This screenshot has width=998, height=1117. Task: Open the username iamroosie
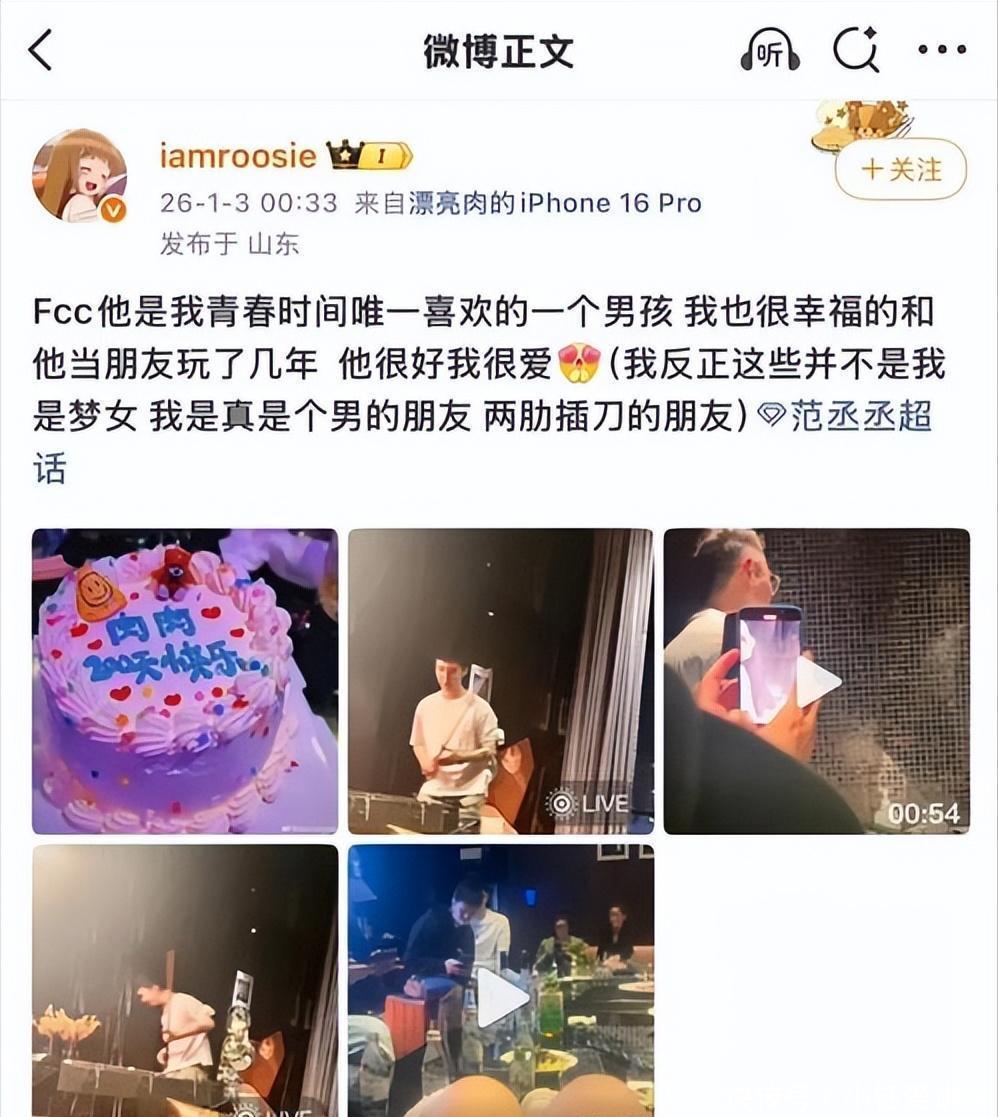coord(238,156)
